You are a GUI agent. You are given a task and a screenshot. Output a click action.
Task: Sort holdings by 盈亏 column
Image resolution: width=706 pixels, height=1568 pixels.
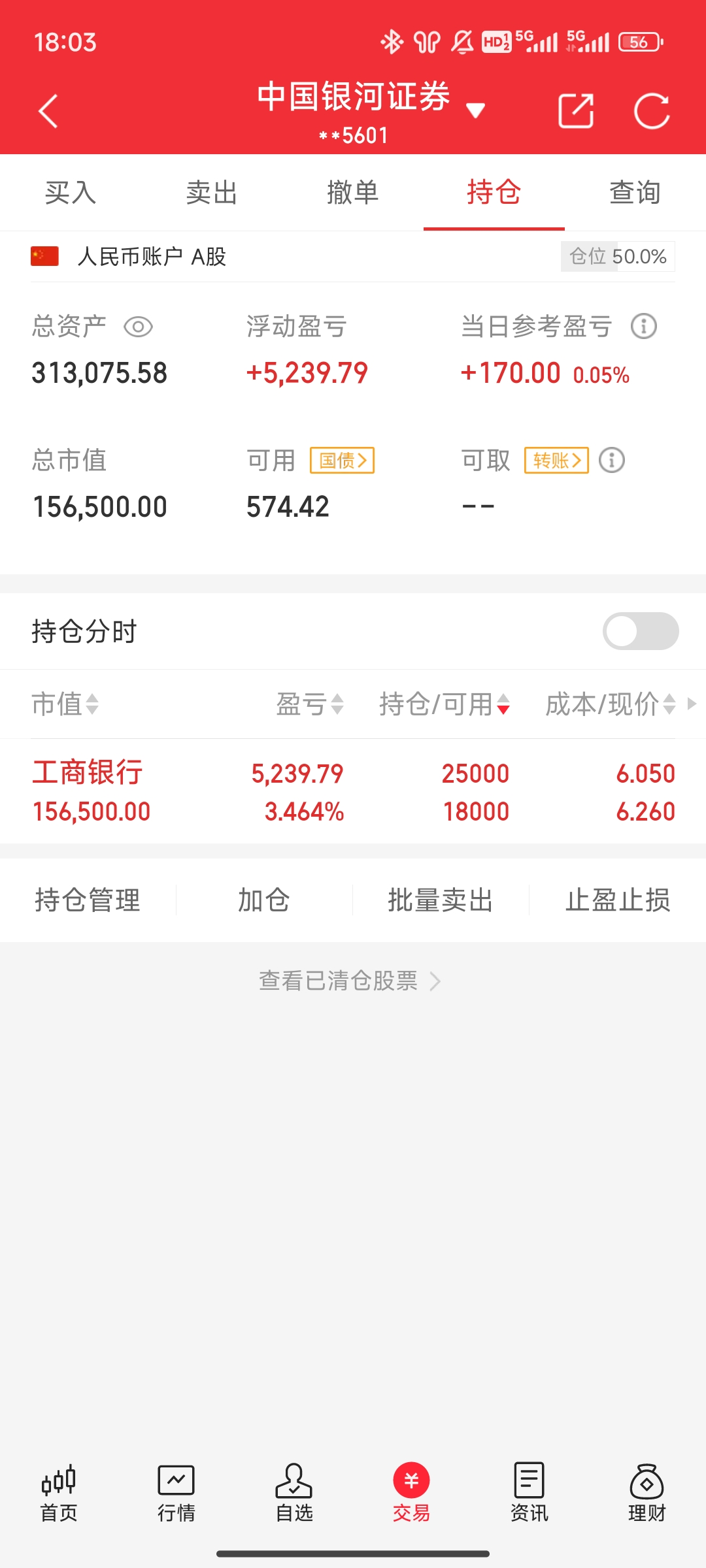coord(310,704)
